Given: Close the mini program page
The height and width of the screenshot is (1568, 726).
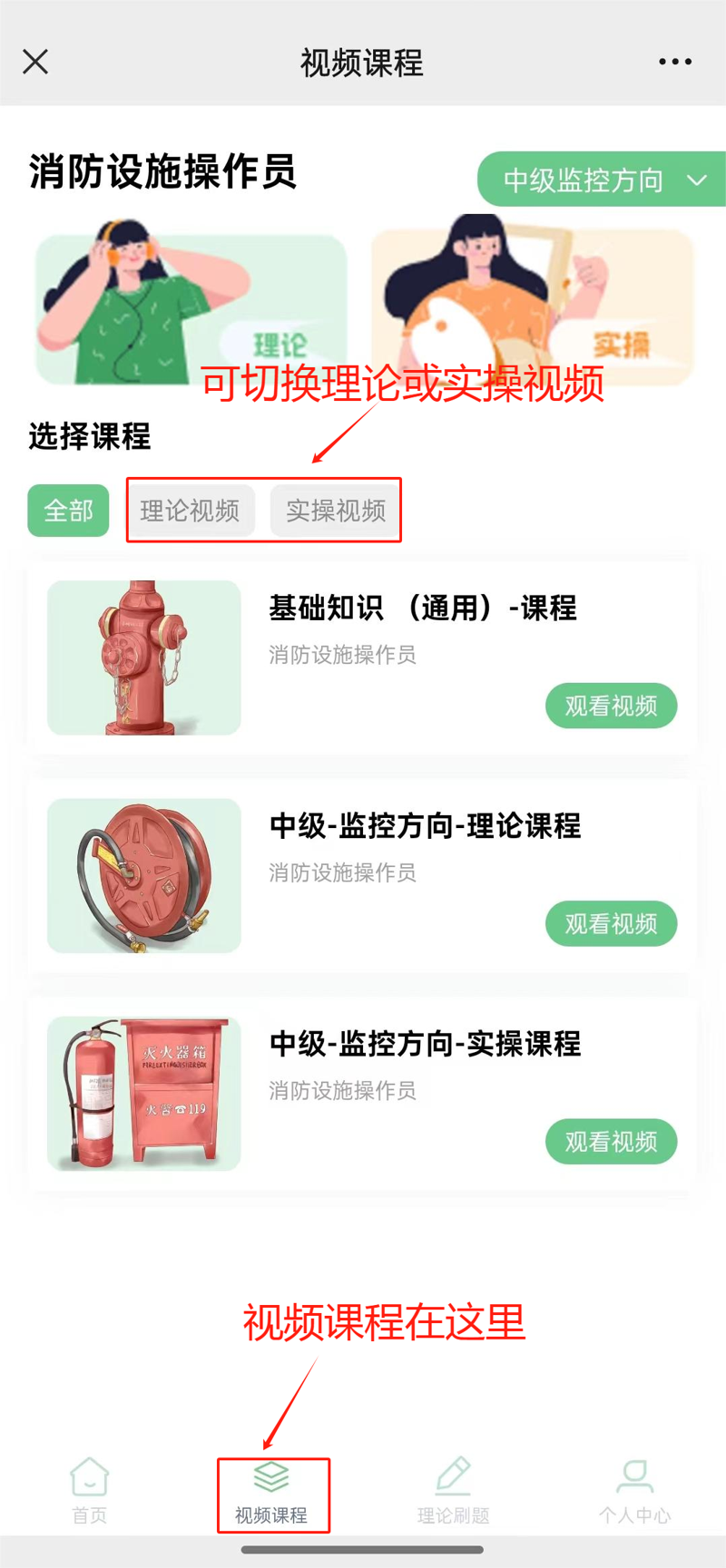Looking at the screenshot, I should 35,62.
